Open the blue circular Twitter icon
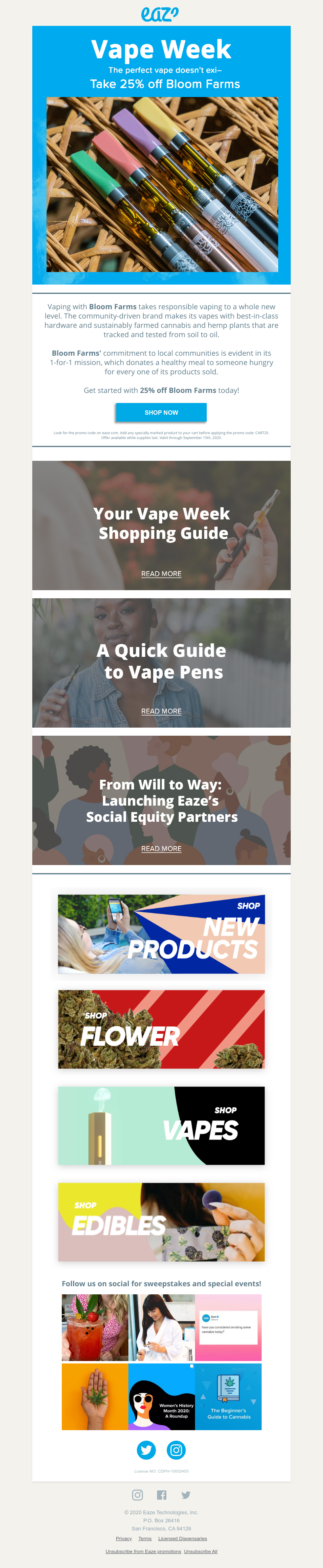Screen dimensions: 323x1568 146,1450
